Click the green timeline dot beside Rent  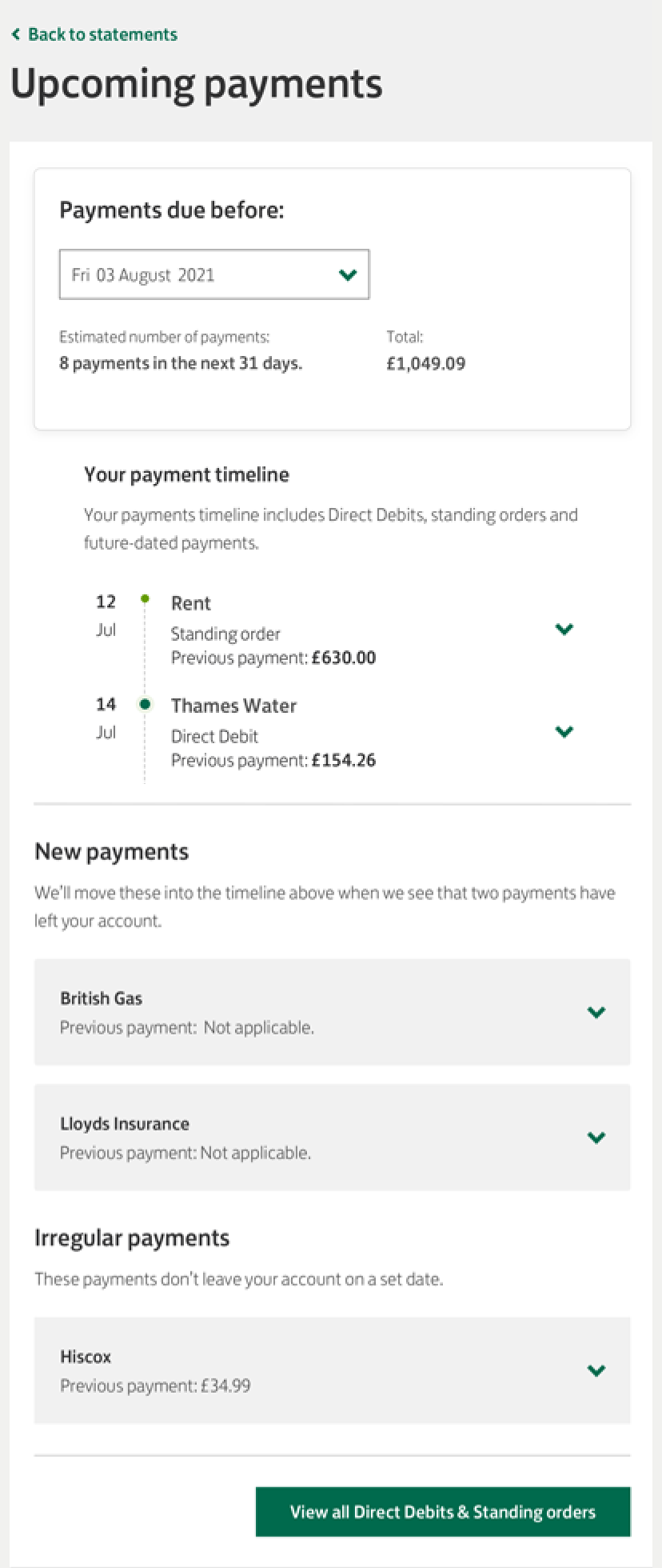point(144,597)
